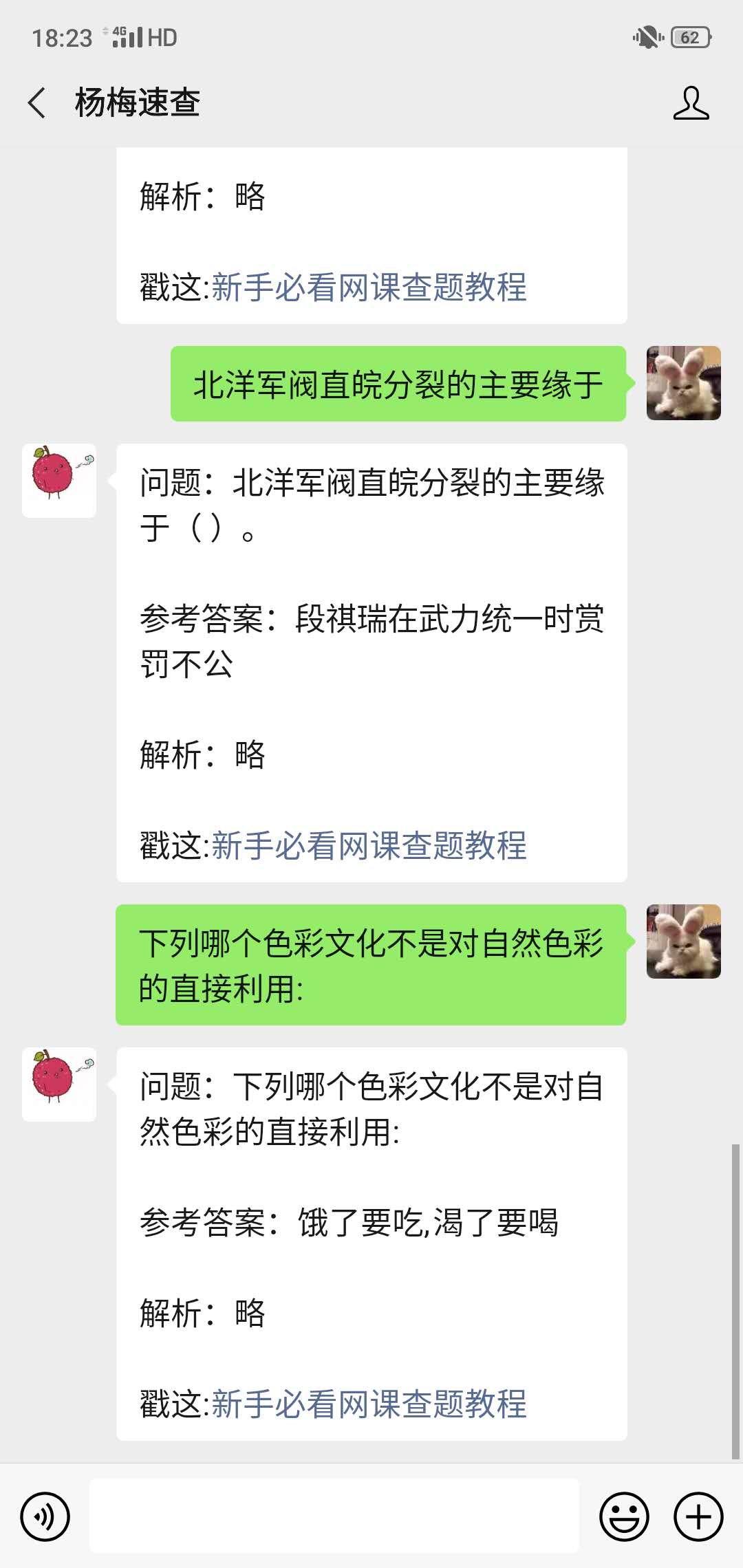The width and height of the screenshot is (743, 1568).
Task: Open 新手必看网课查题教程 link in top message
Action: point(369,287)
